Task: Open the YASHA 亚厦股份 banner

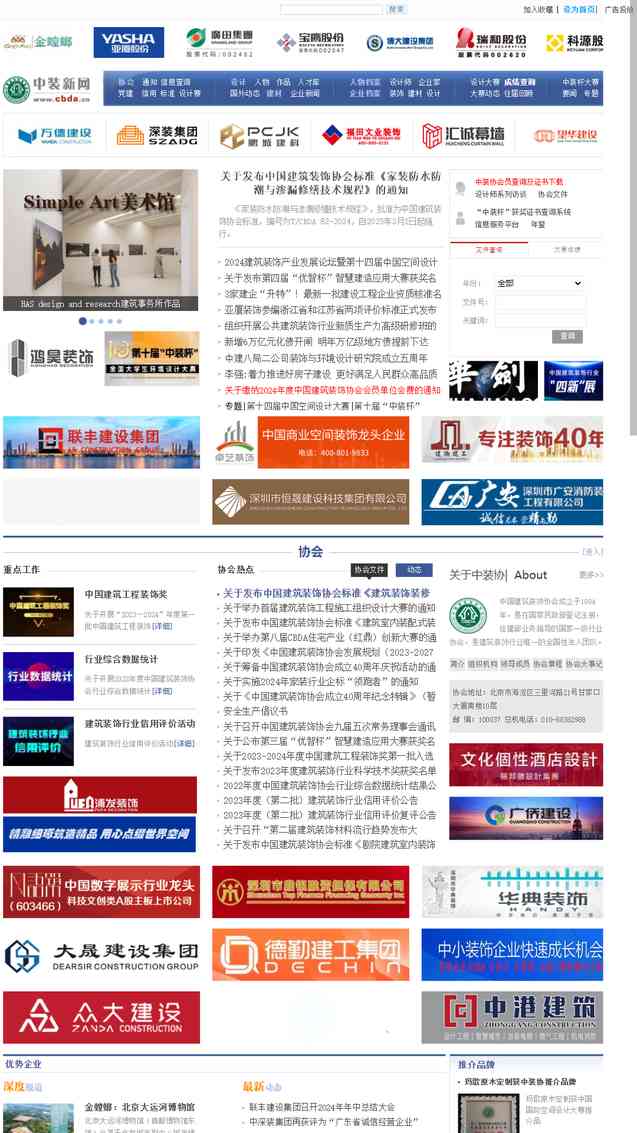Action: coord(129,43)
